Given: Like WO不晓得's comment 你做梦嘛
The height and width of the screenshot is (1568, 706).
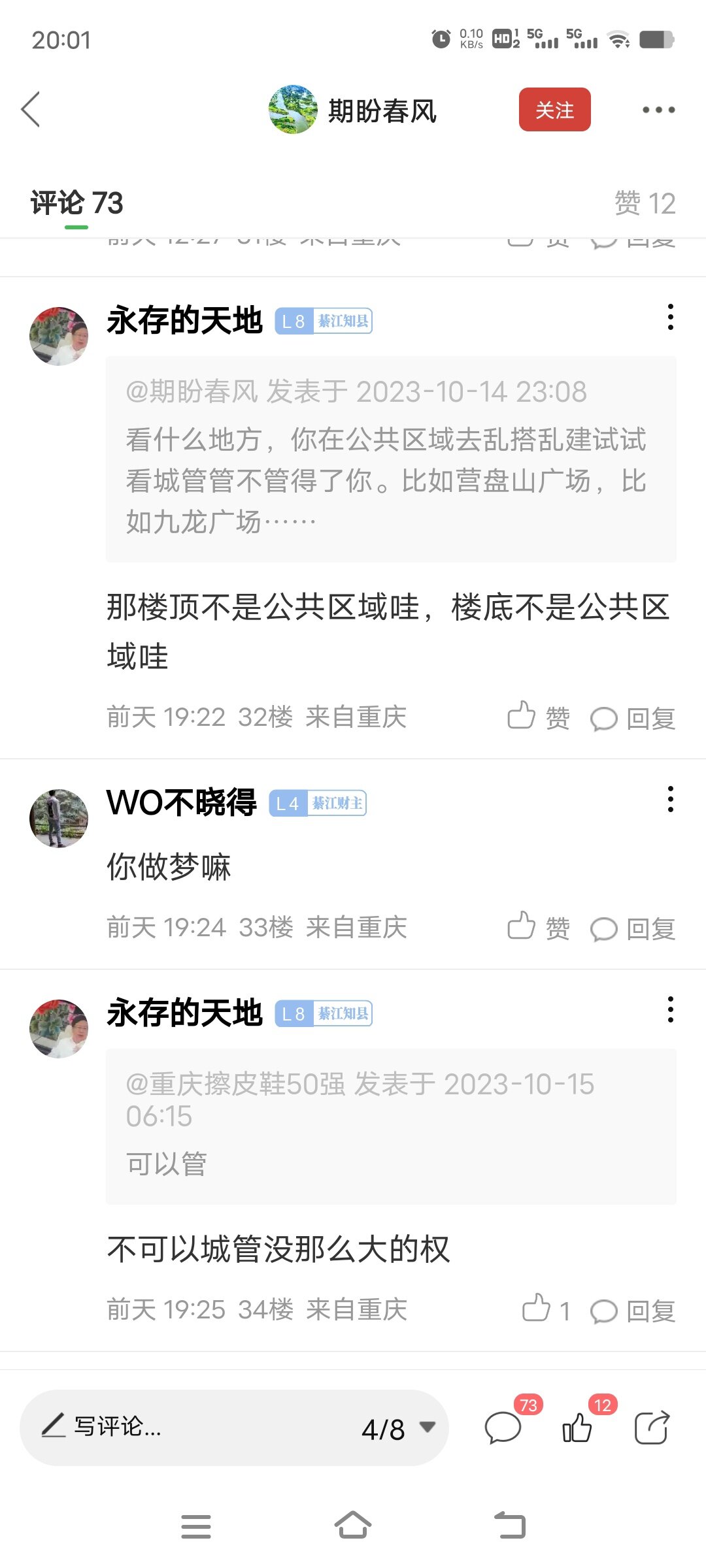Looking at the screenshot, I should 537,928.
